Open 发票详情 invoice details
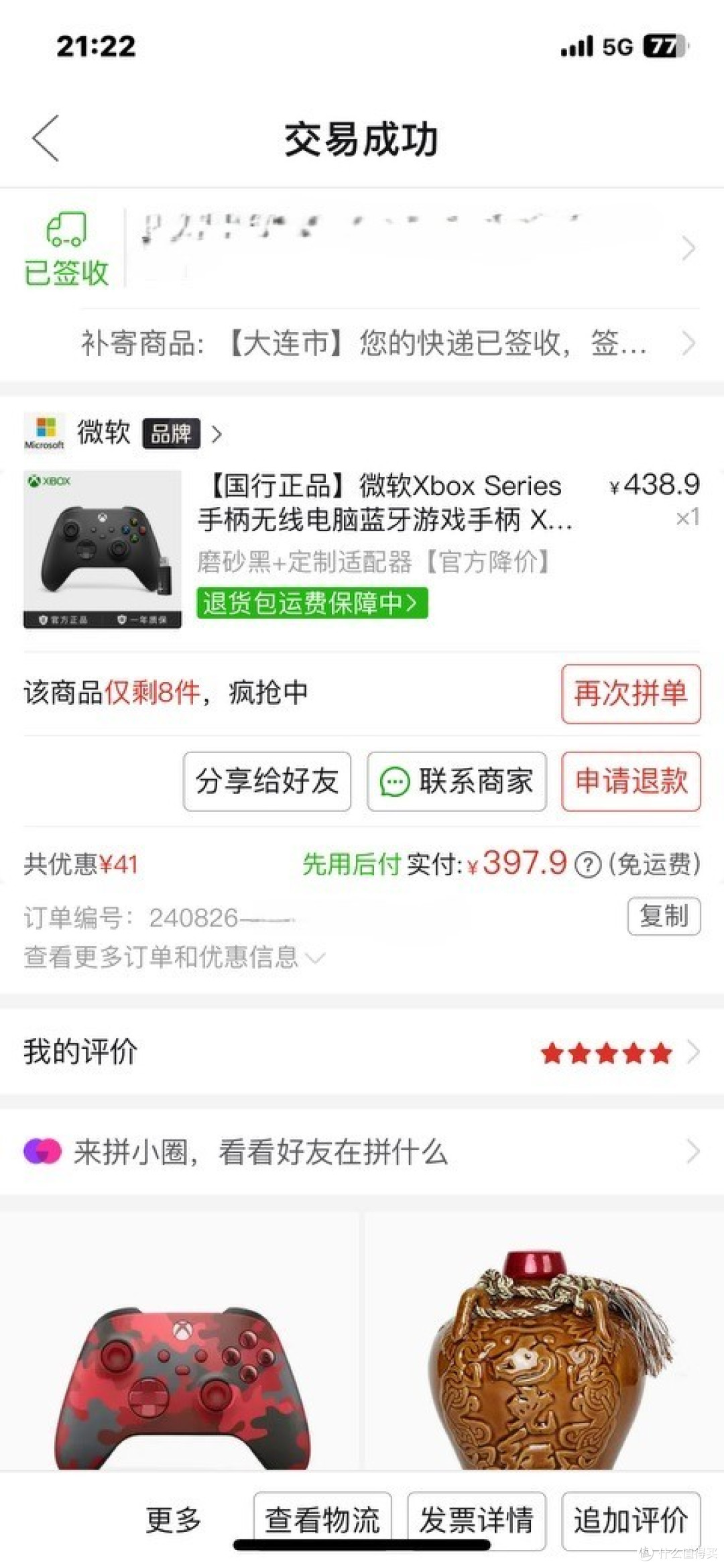This screenshot has height=1568, width=724. pyautogui.click(x=477, y=1521)
